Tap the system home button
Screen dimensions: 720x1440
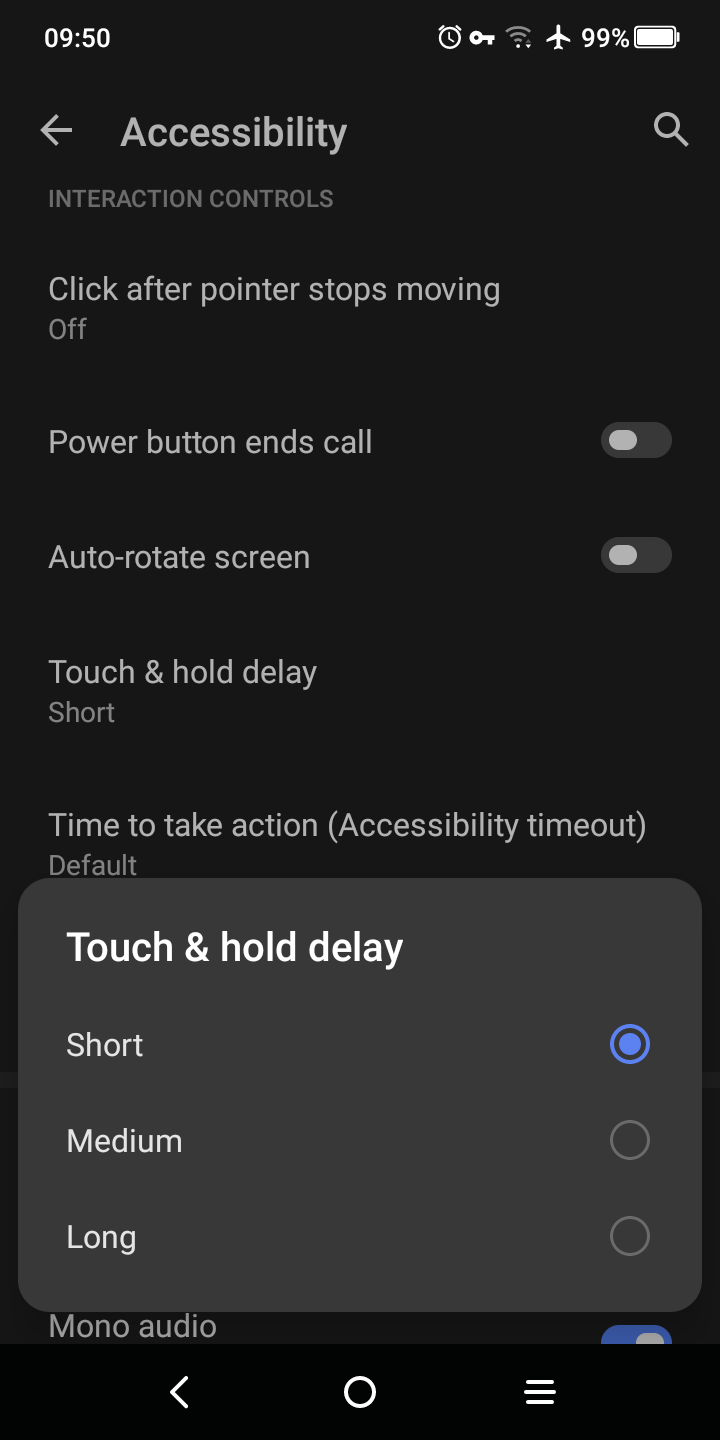tap(360, 1392)
